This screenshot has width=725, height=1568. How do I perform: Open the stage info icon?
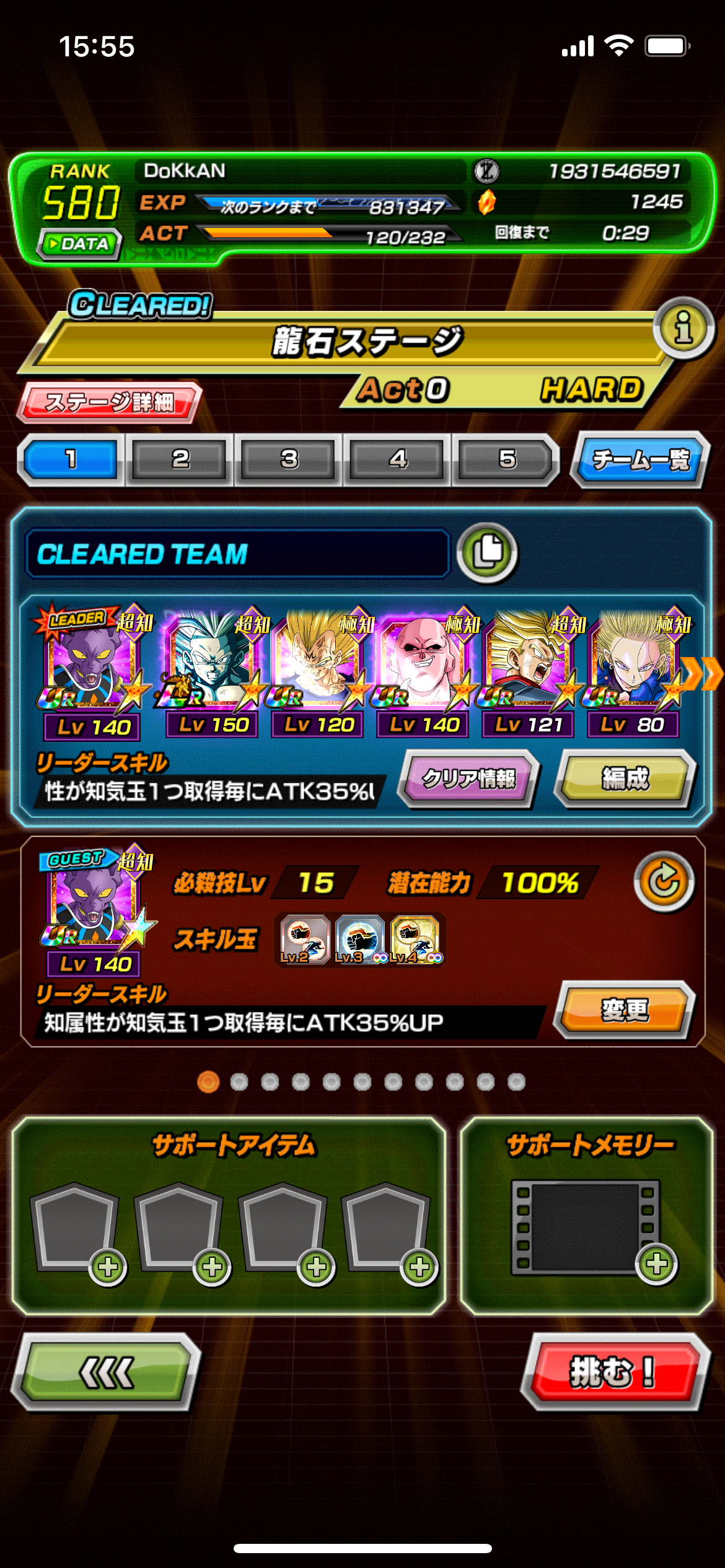(x=683, y=328)
